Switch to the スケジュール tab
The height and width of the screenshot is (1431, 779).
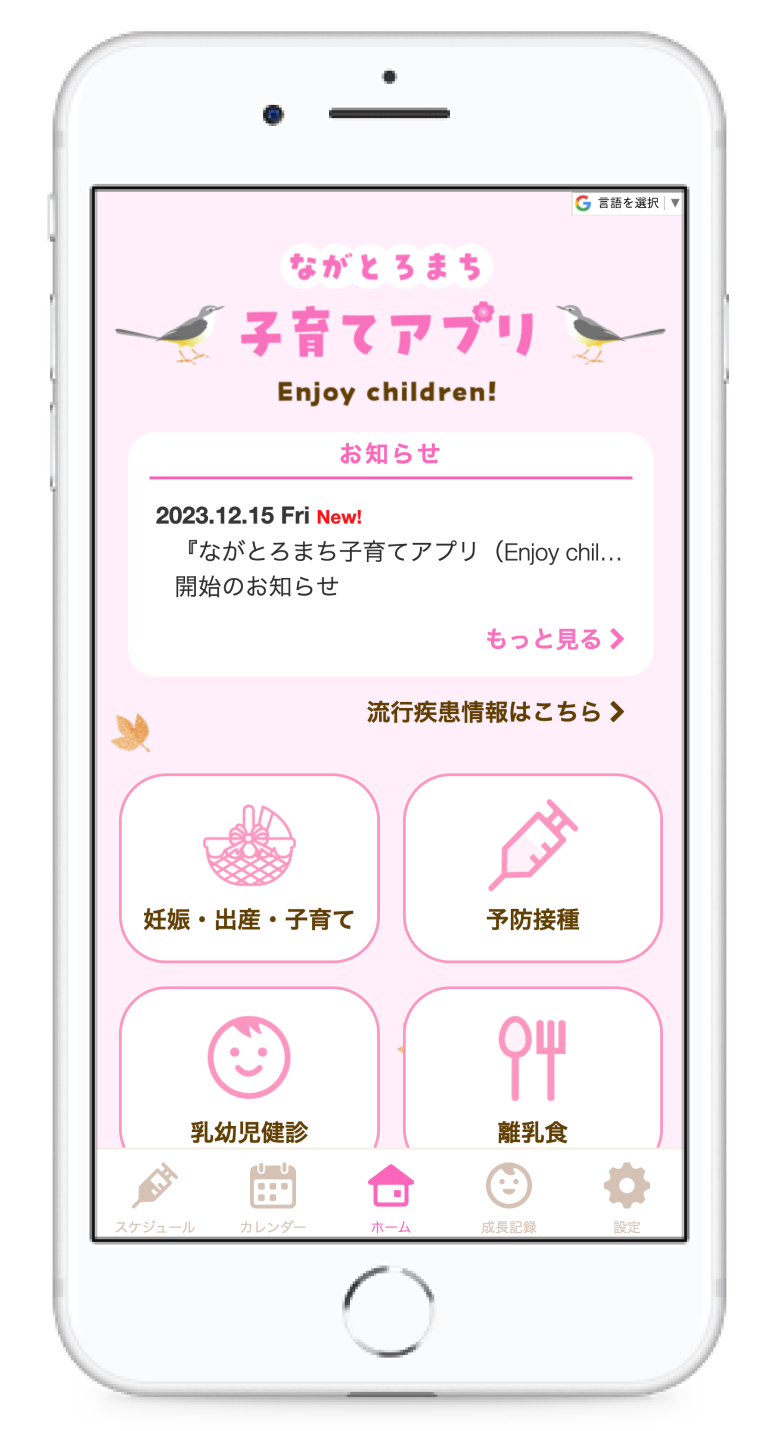click(155, 1197)
